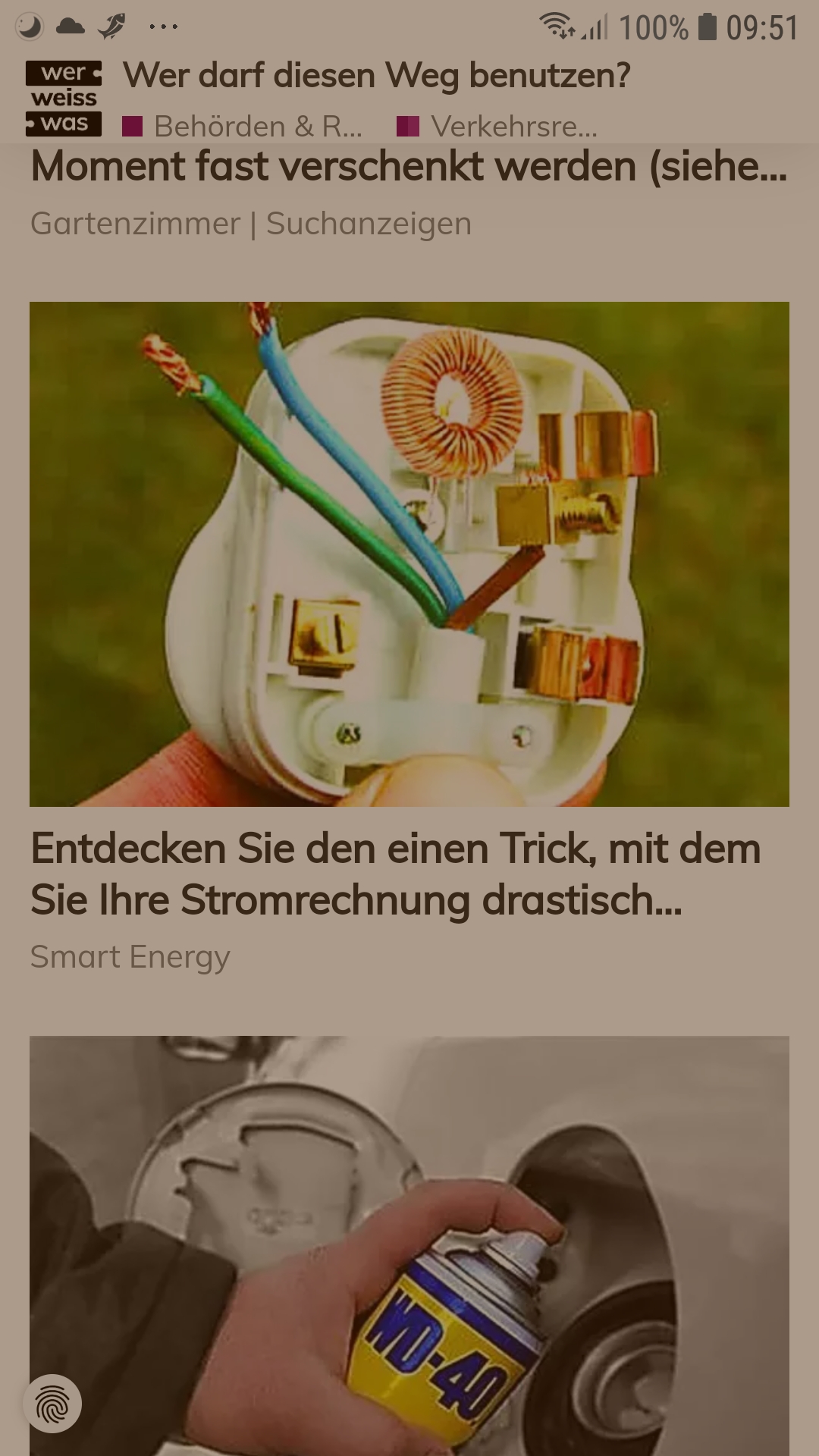Open the Gartenzimmer ad headline

409,167
